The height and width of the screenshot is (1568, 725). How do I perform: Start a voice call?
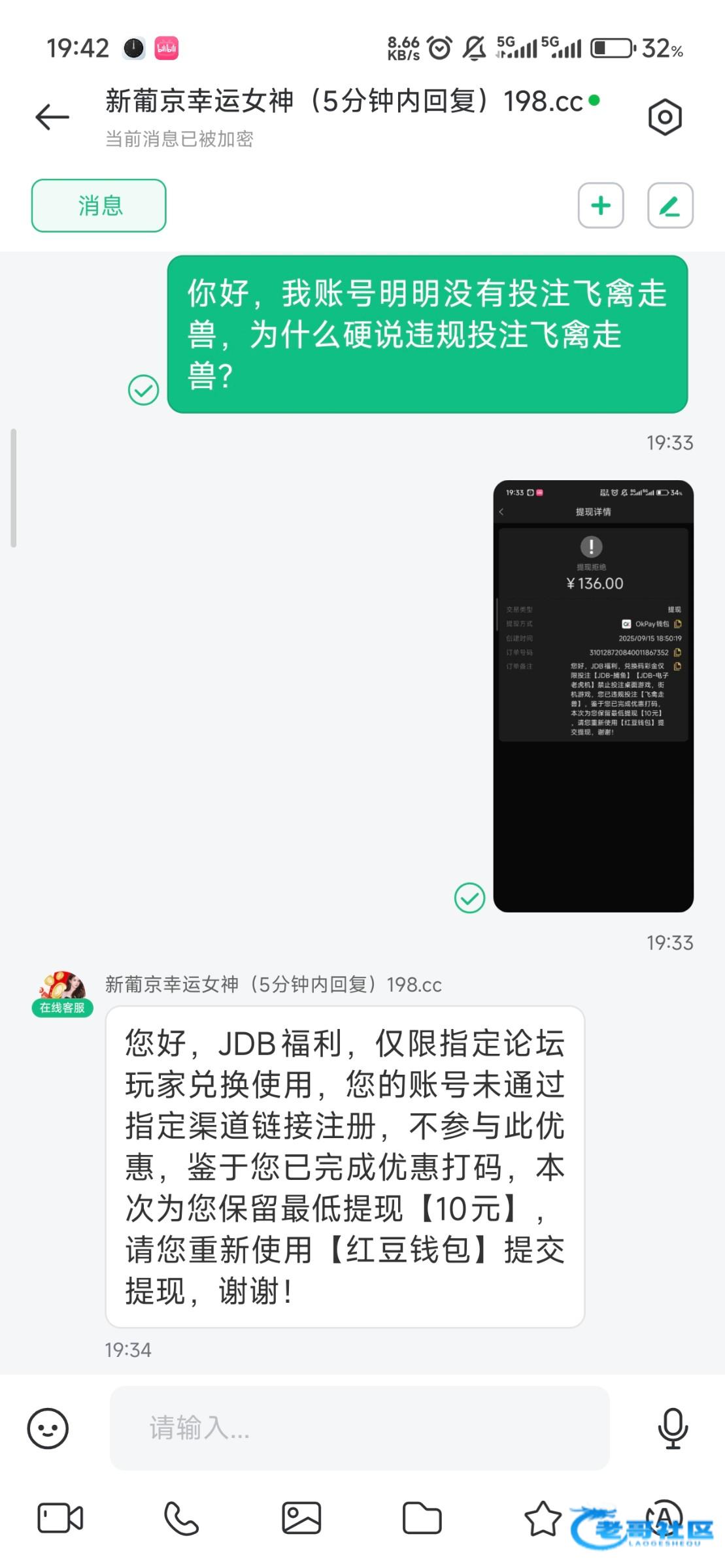tap(181, 1518)
